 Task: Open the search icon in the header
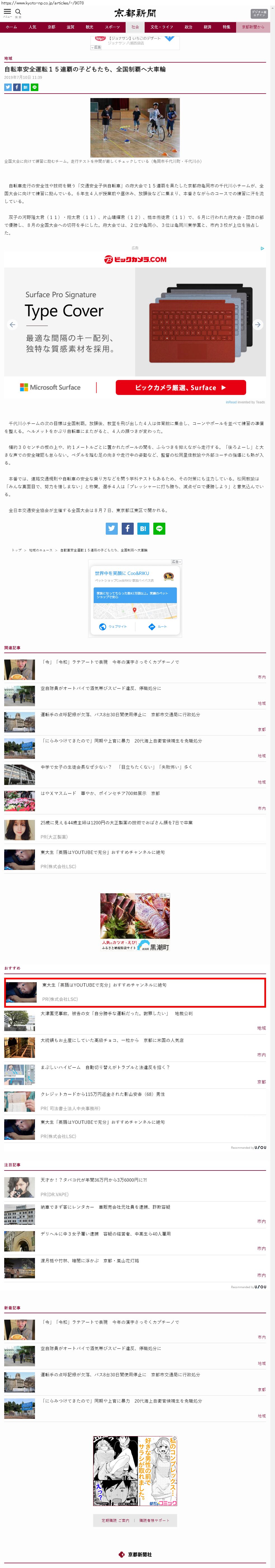(x=18, y=12)
